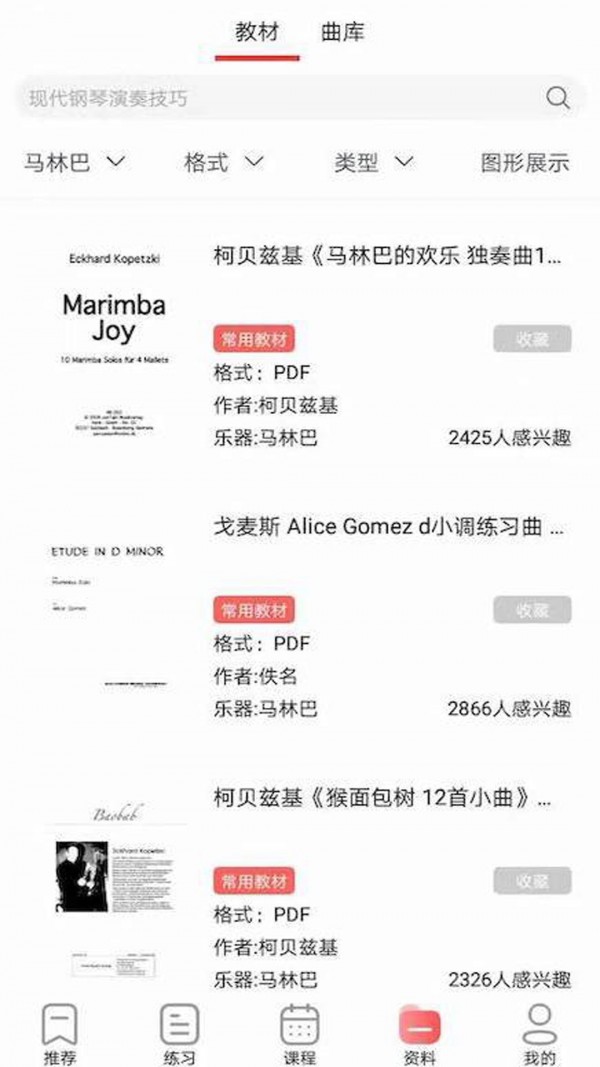The image size is (600, 1067).
Task: 收藏 the 马林巴的欢乐 textbook
Action: [532, 338]
